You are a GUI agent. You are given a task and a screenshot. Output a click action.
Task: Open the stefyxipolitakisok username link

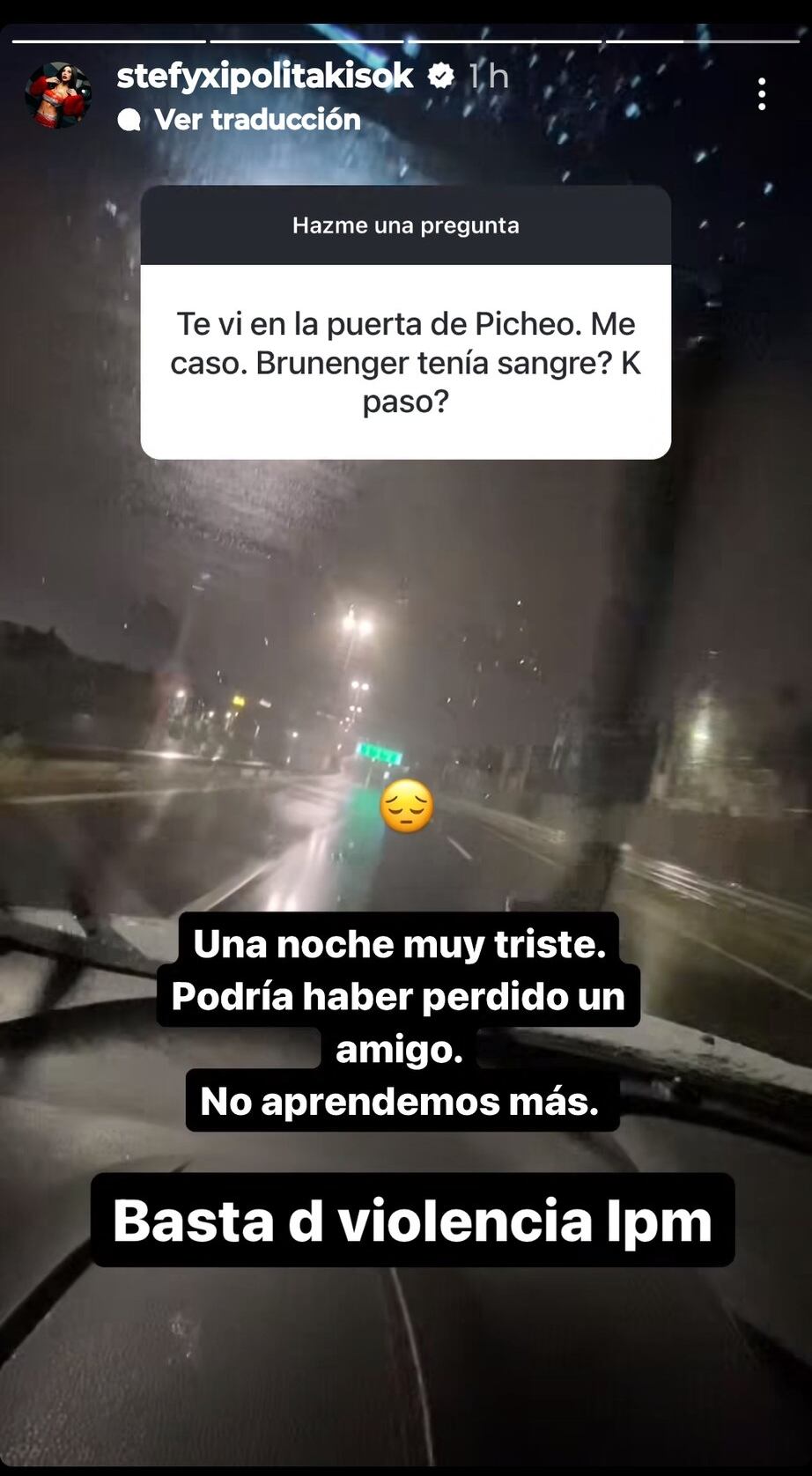click(x=264, y=76)
